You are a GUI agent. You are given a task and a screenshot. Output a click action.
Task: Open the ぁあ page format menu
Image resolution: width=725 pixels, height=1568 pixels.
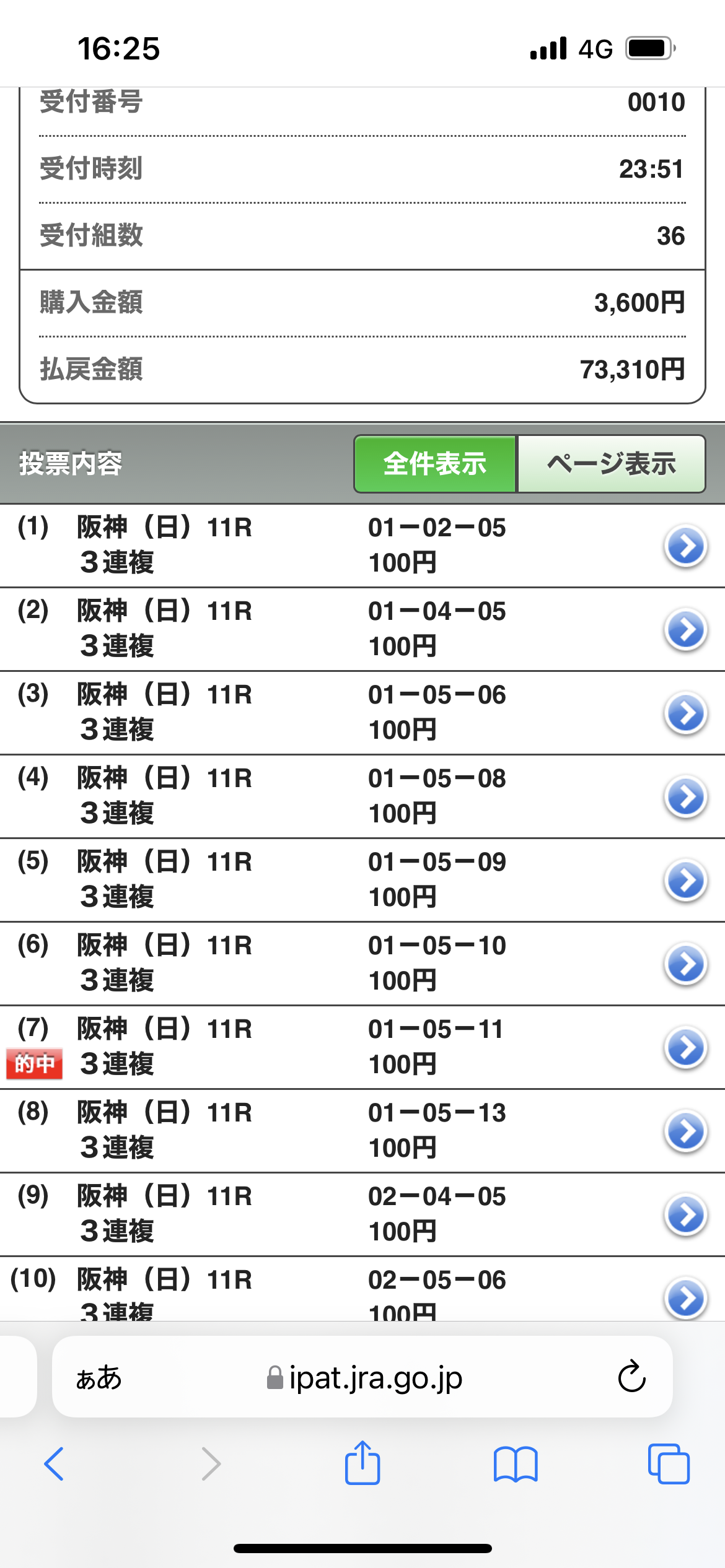[x=99, y=1378]
